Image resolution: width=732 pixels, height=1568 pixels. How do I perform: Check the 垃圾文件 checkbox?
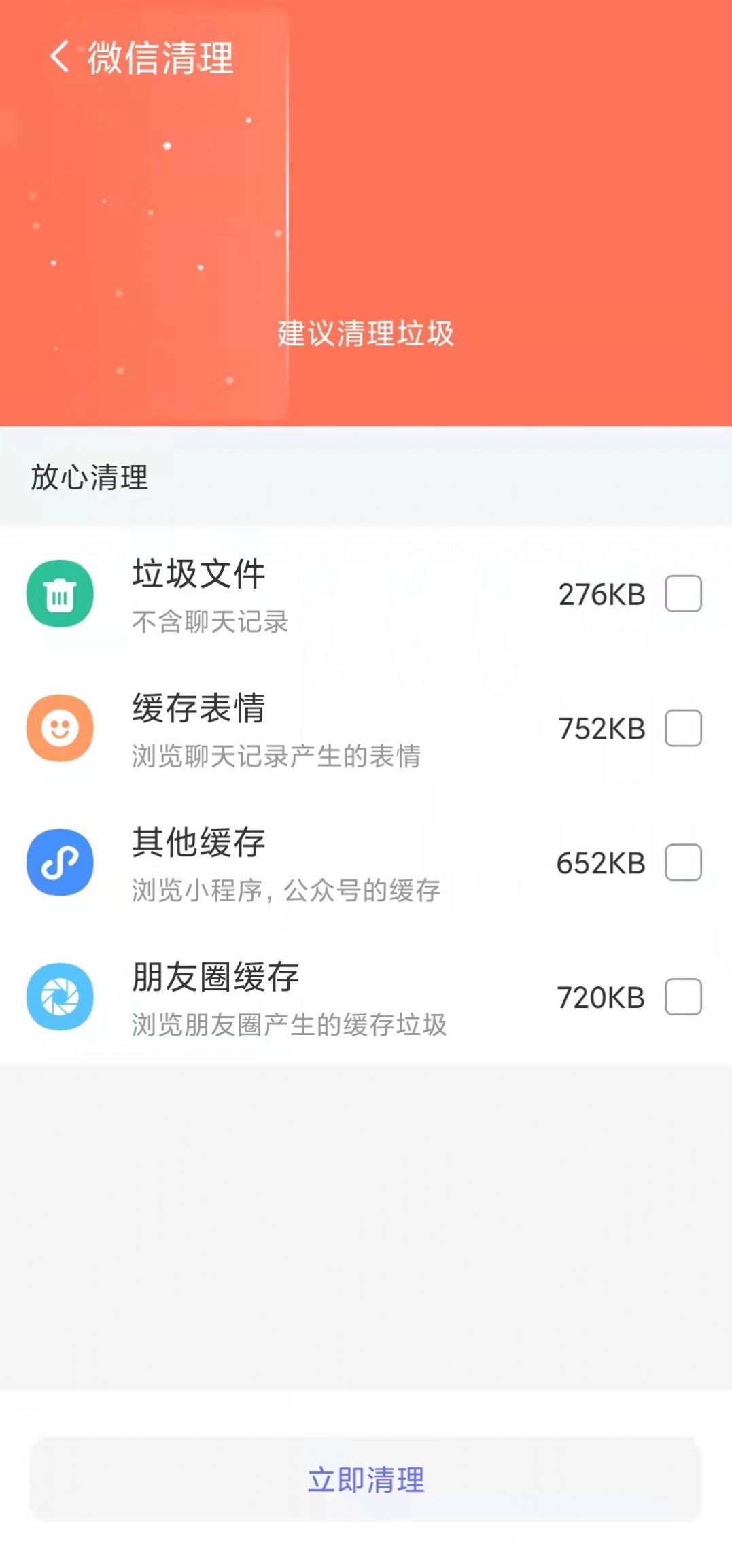[683, 592]
